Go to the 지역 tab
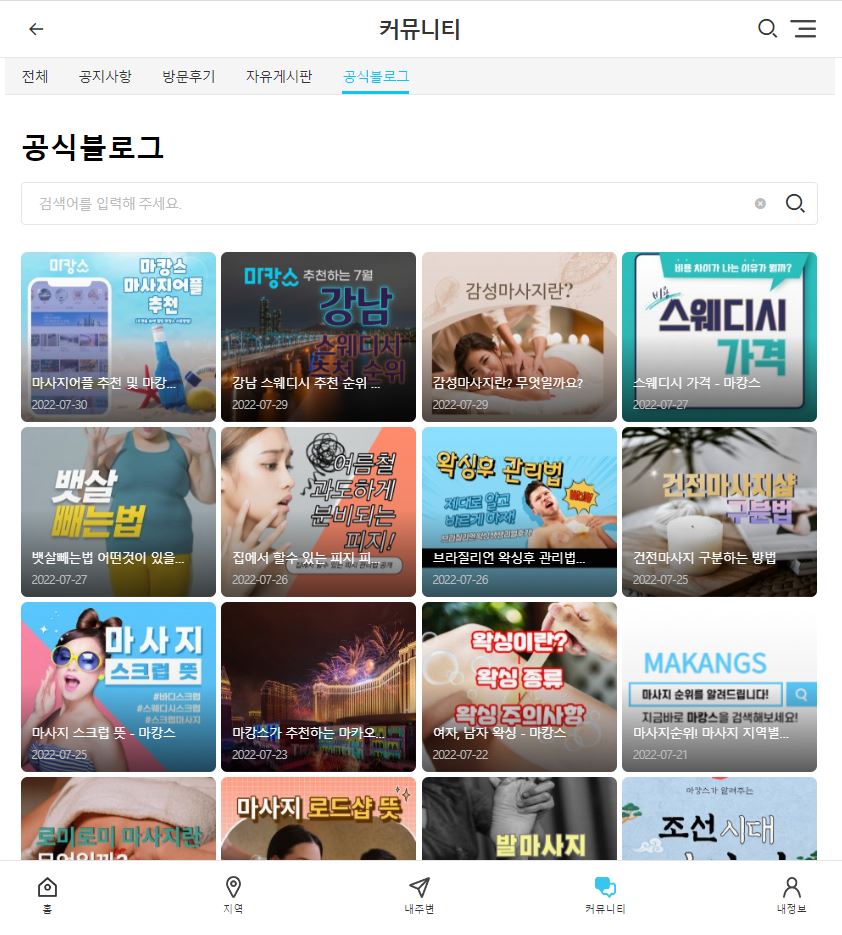Image resolution: width=842 pixels, height=935 pixels. coord(233,895)
